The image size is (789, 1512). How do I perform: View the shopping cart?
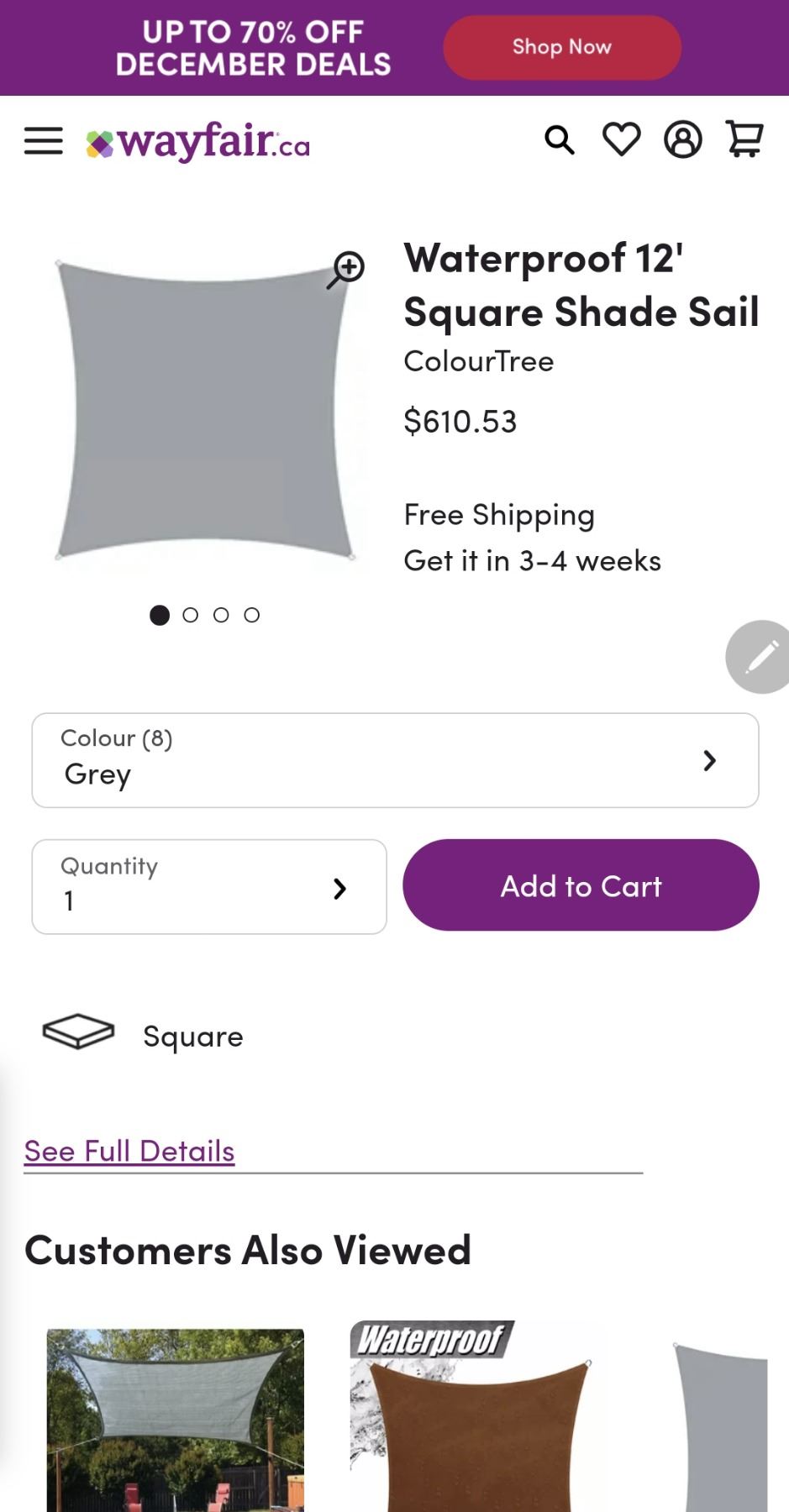pos(744,139)
